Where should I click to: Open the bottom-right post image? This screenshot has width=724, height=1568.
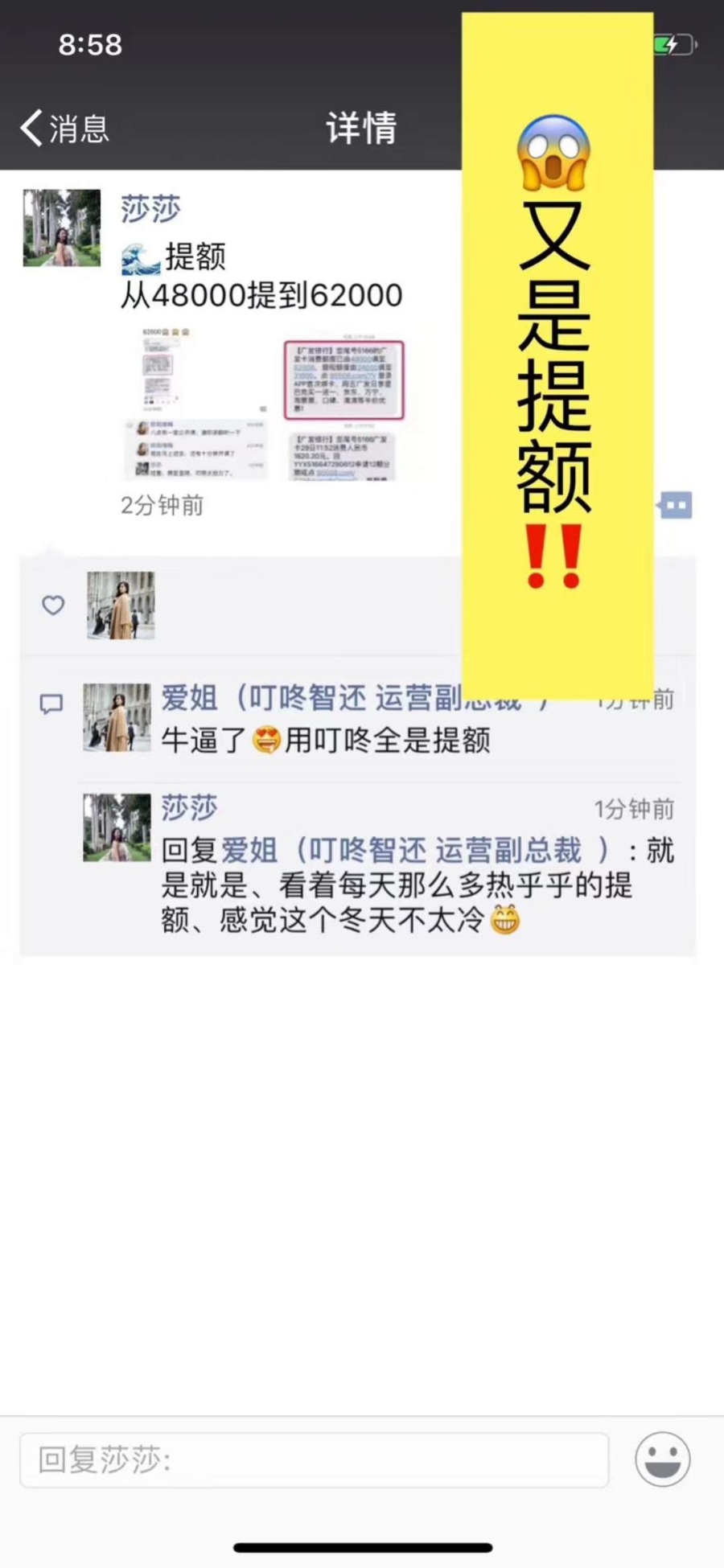[343, 455]
